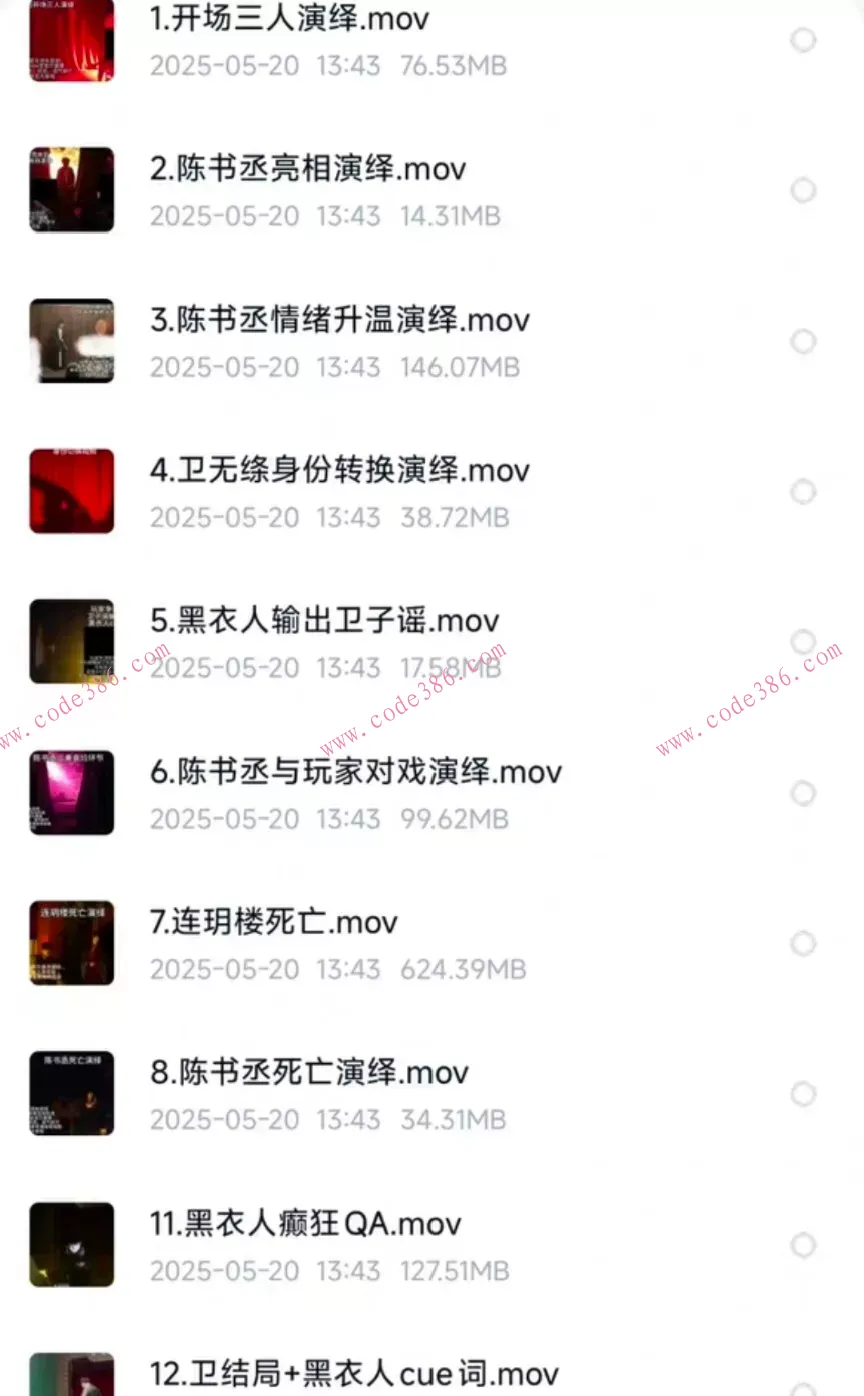The width and height of the screenshot is (864, 1396).
Task: Tap the thumbnail of 11.黑衣人癫狂QA.mov
Action: point(71,1244)
